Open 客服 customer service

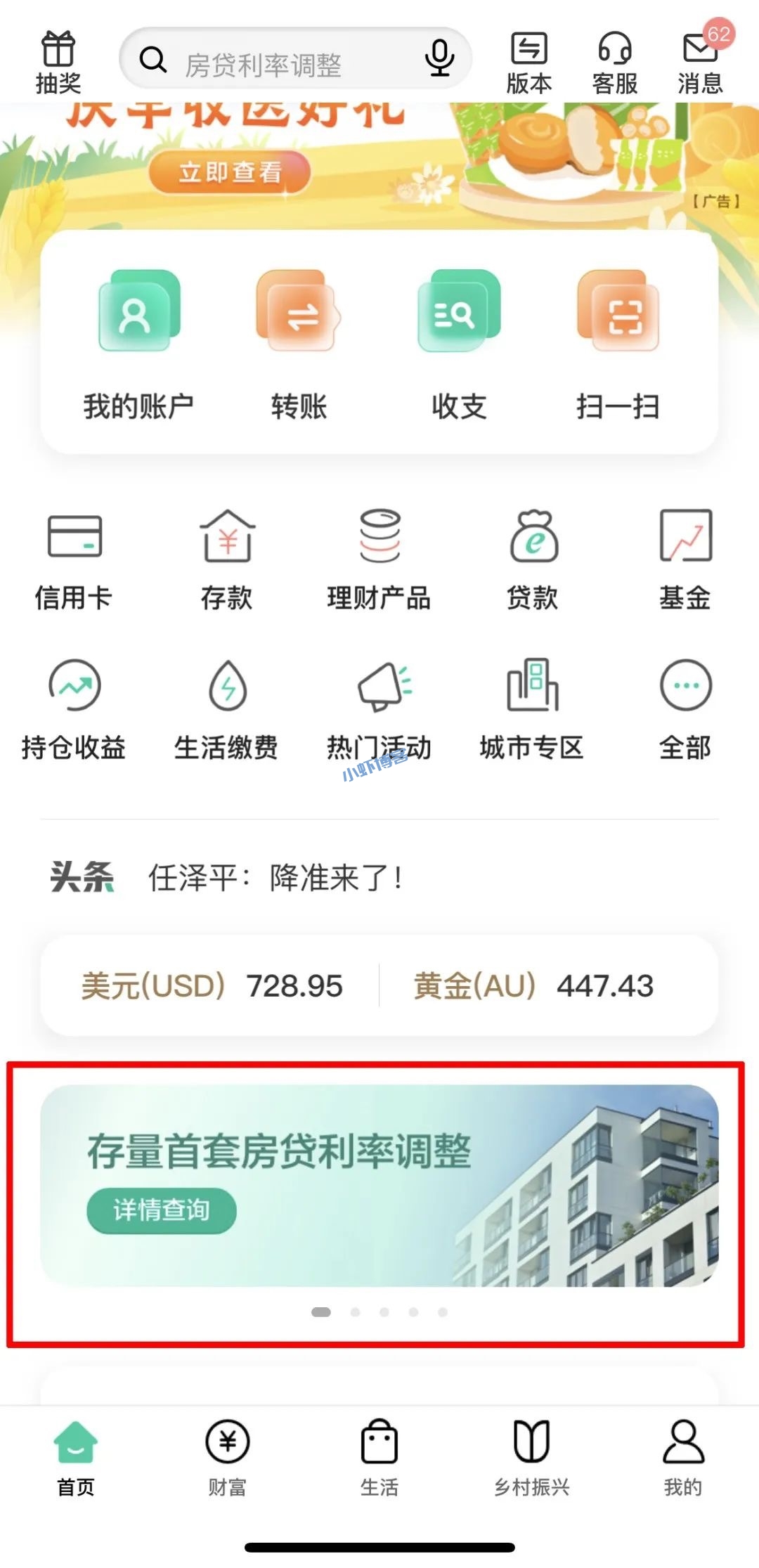click(x=615, y=60)
